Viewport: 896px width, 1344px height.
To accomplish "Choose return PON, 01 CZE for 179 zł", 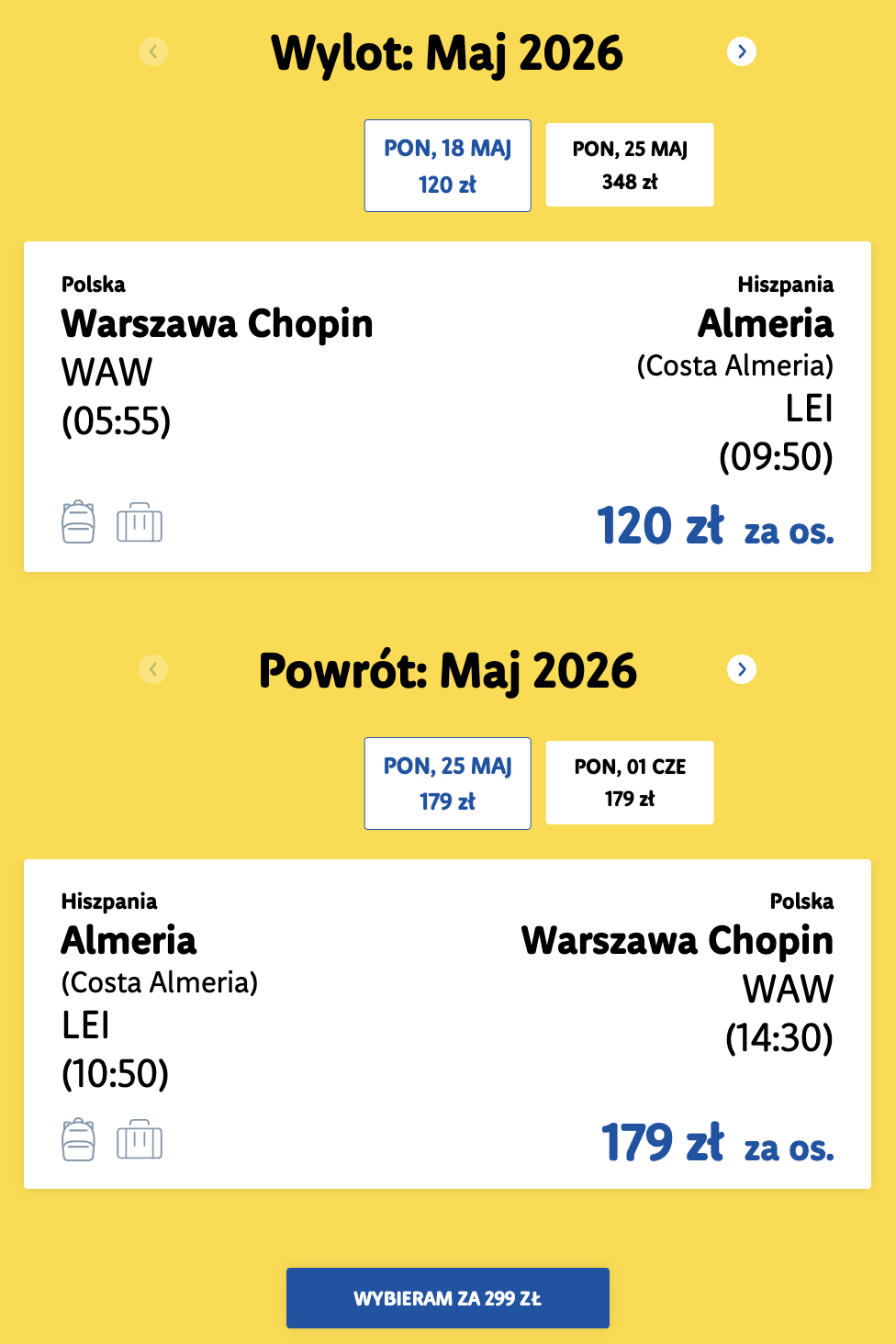I will point(630,782).
